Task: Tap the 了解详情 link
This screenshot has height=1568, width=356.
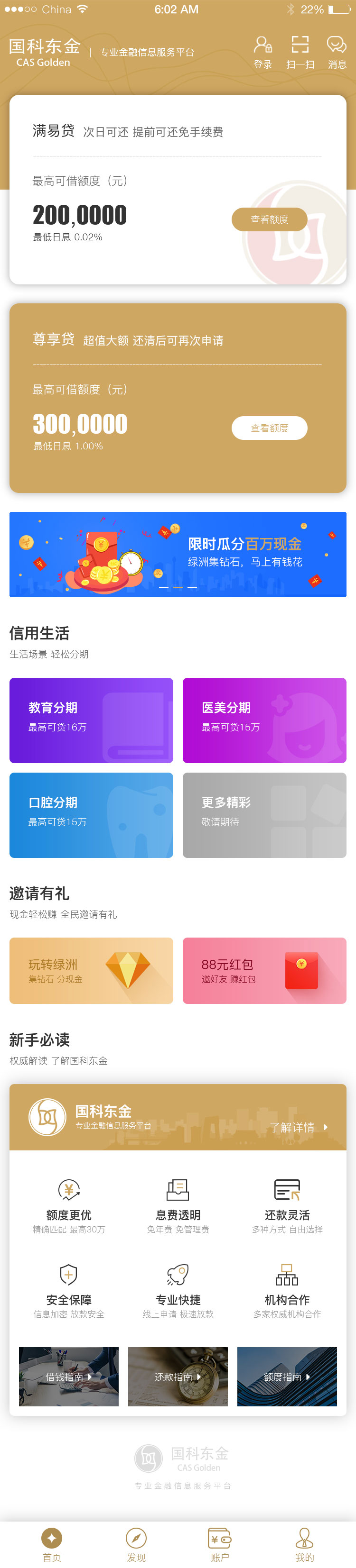Action: tap(298, 1127)
